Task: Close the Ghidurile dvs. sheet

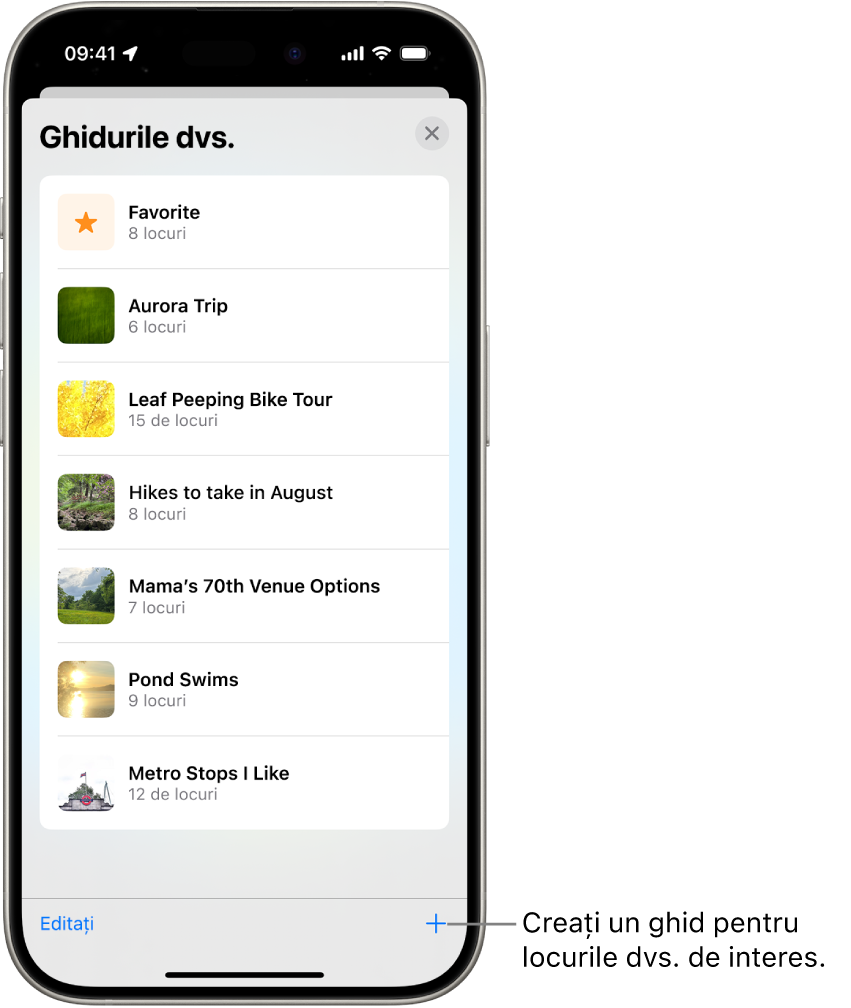Action: point(432,133)
